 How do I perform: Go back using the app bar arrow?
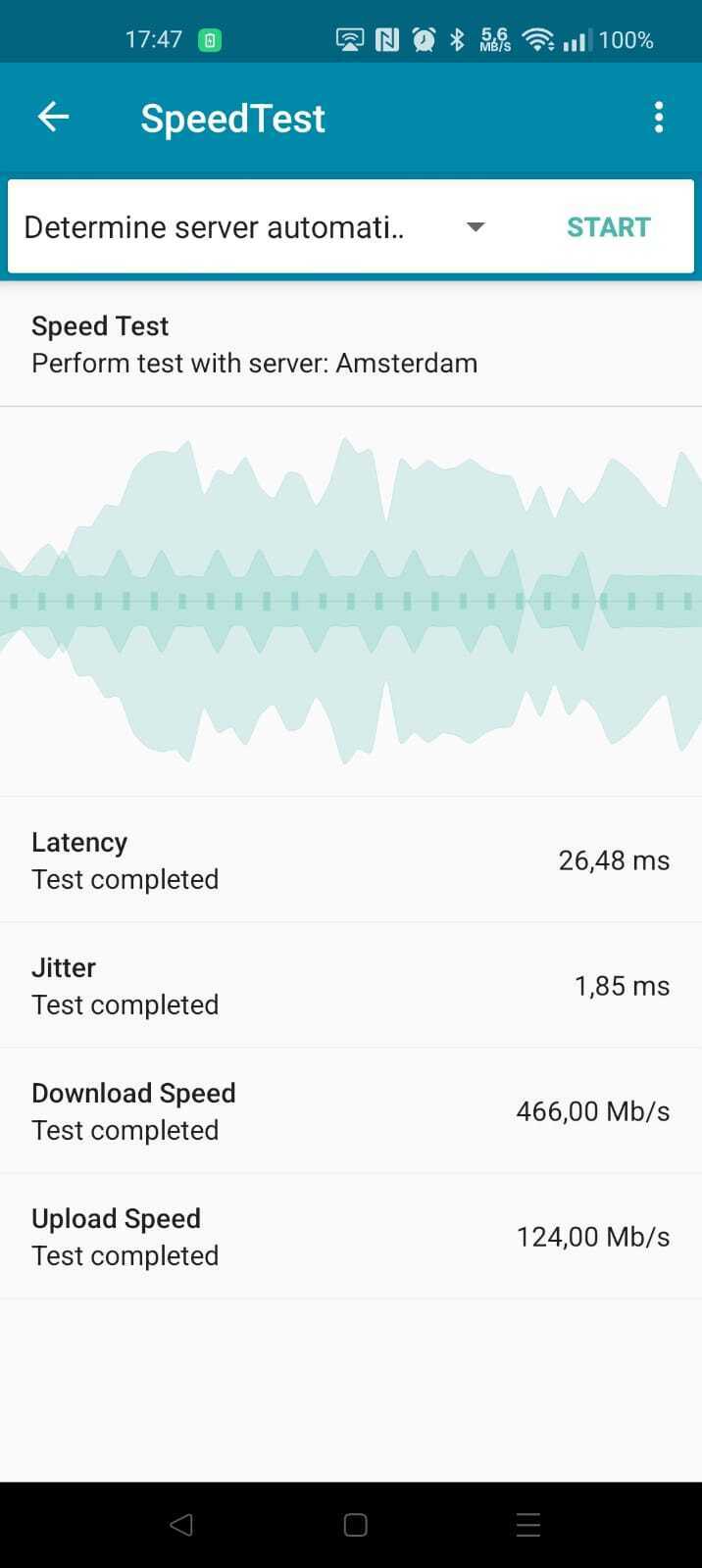tap(53, 118)
